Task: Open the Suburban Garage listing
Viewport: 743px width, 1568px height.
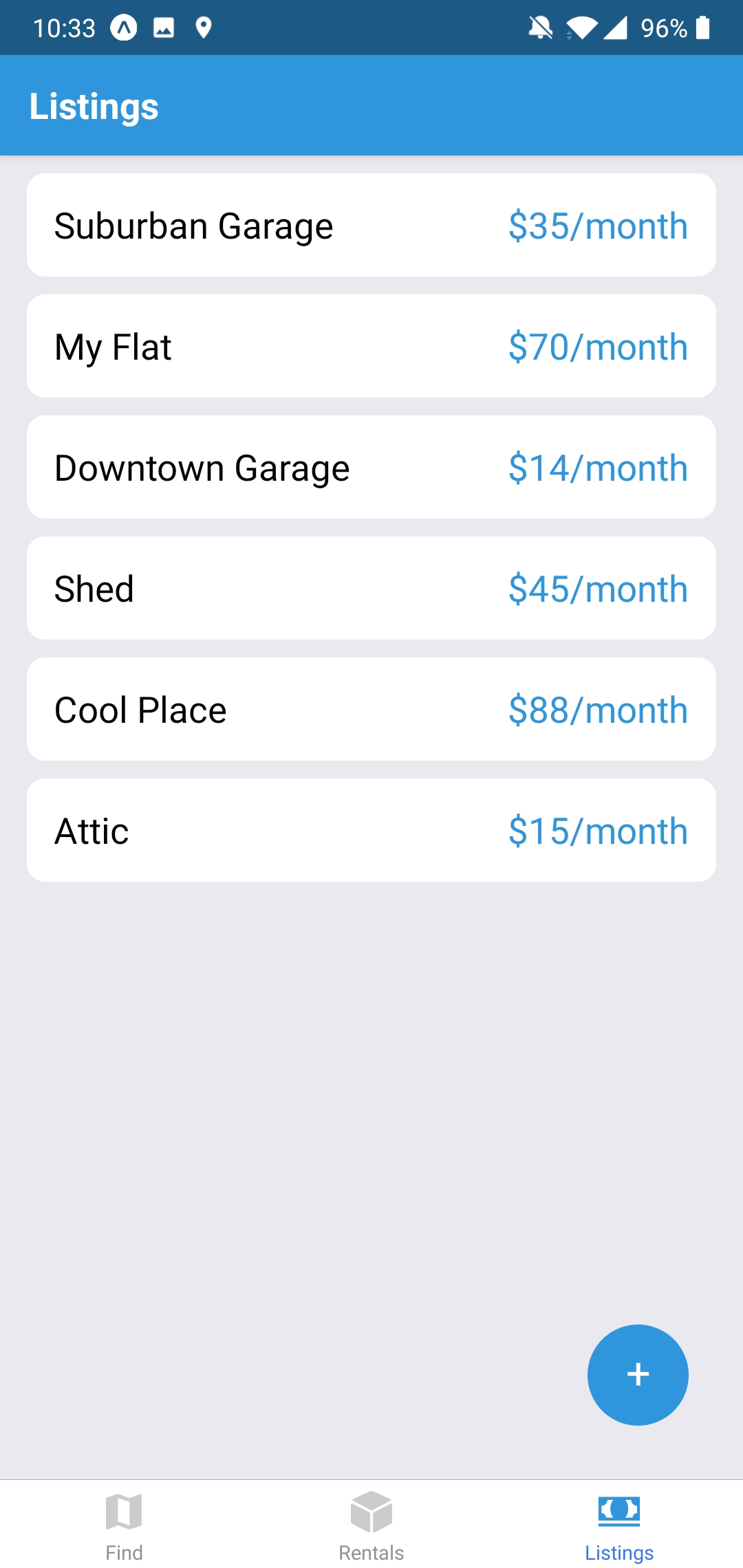Action: (371, 226)
